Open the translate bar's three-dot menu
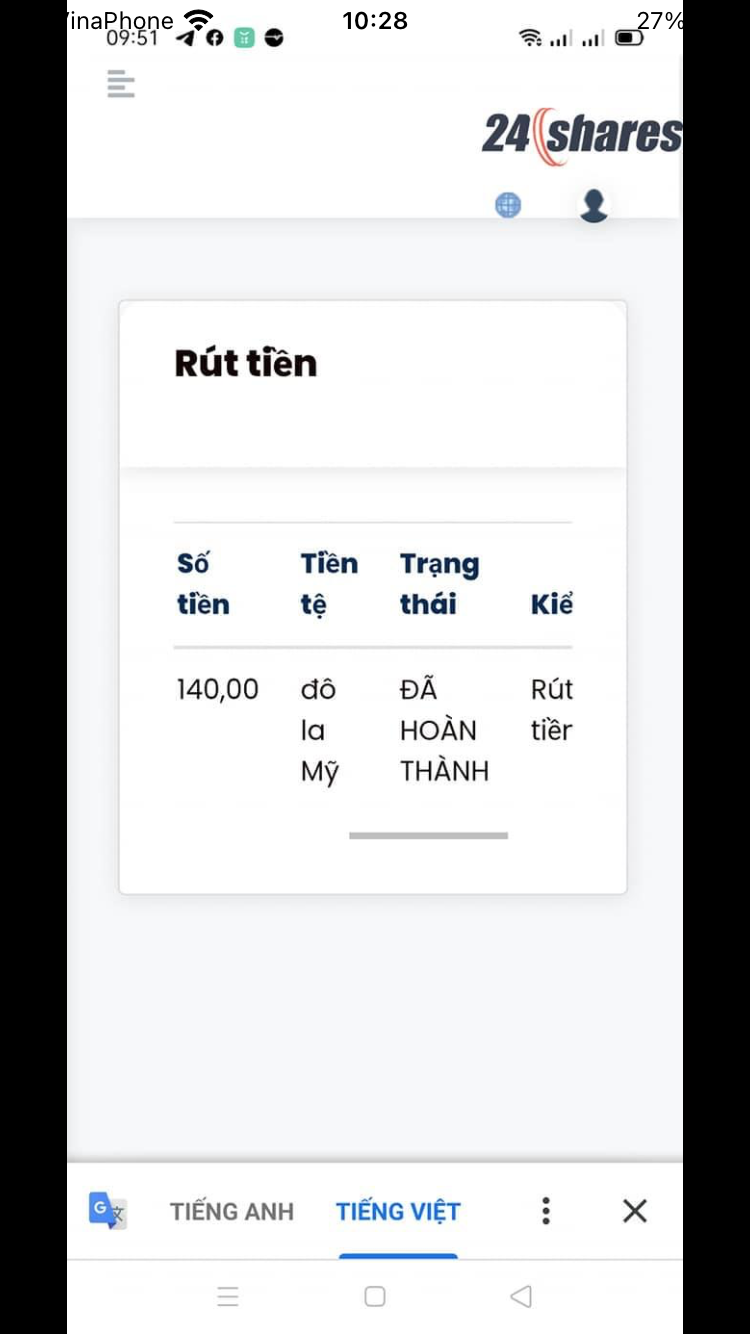 [546, 1211]
